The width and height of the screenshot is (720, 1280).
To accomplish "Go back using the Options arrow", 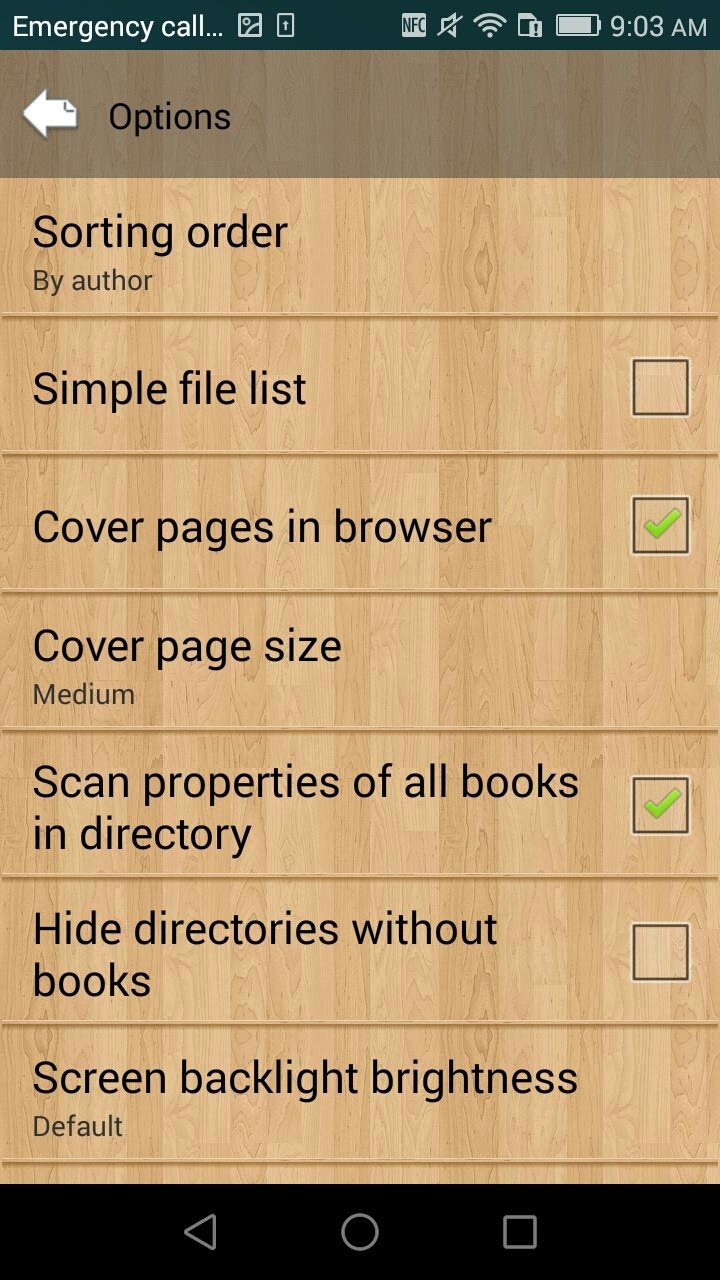I will point(50,115).
